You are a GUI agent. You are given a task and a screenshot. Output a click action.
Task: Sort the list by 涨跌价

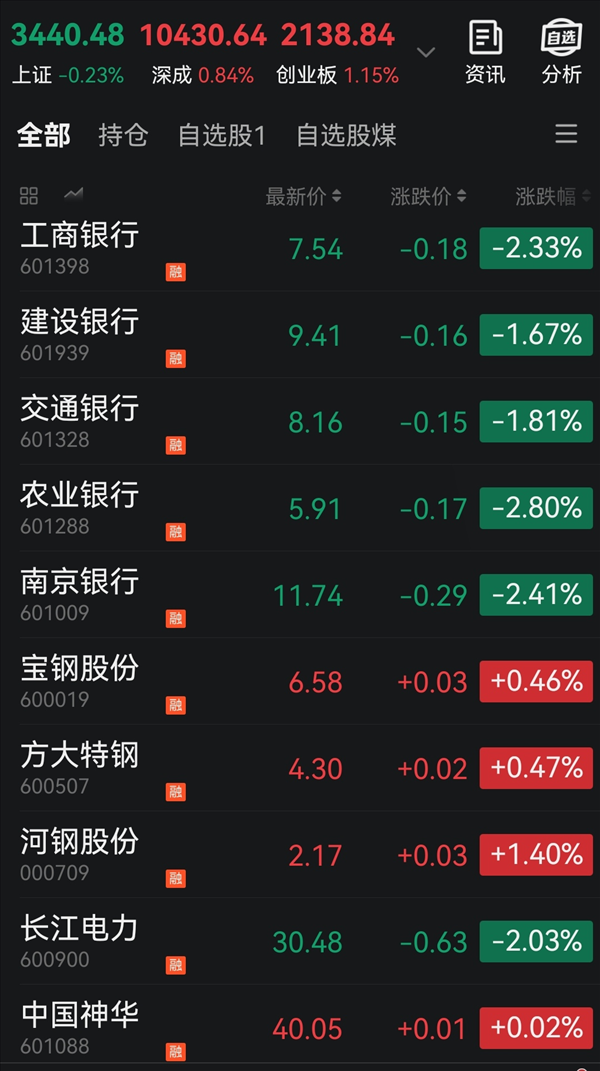(x=428, y=197)
